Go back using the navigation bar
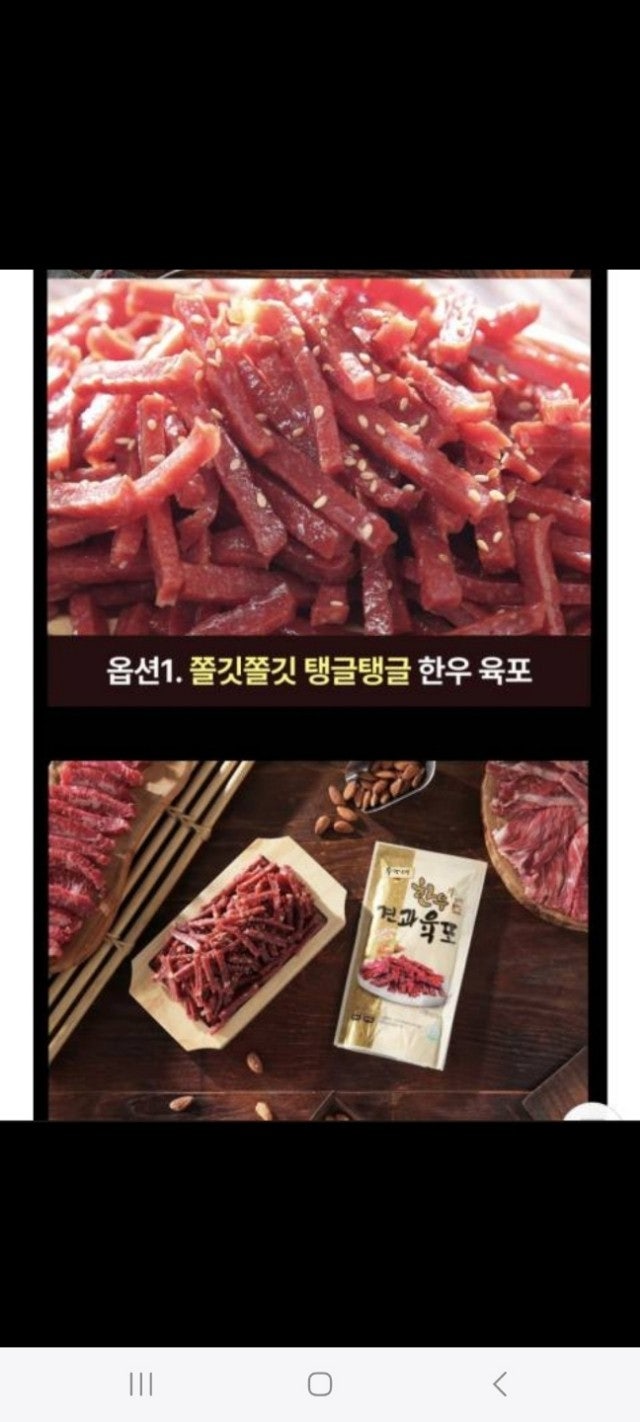The width and height of the screenshot is (640, 1422). (500, 1384)
